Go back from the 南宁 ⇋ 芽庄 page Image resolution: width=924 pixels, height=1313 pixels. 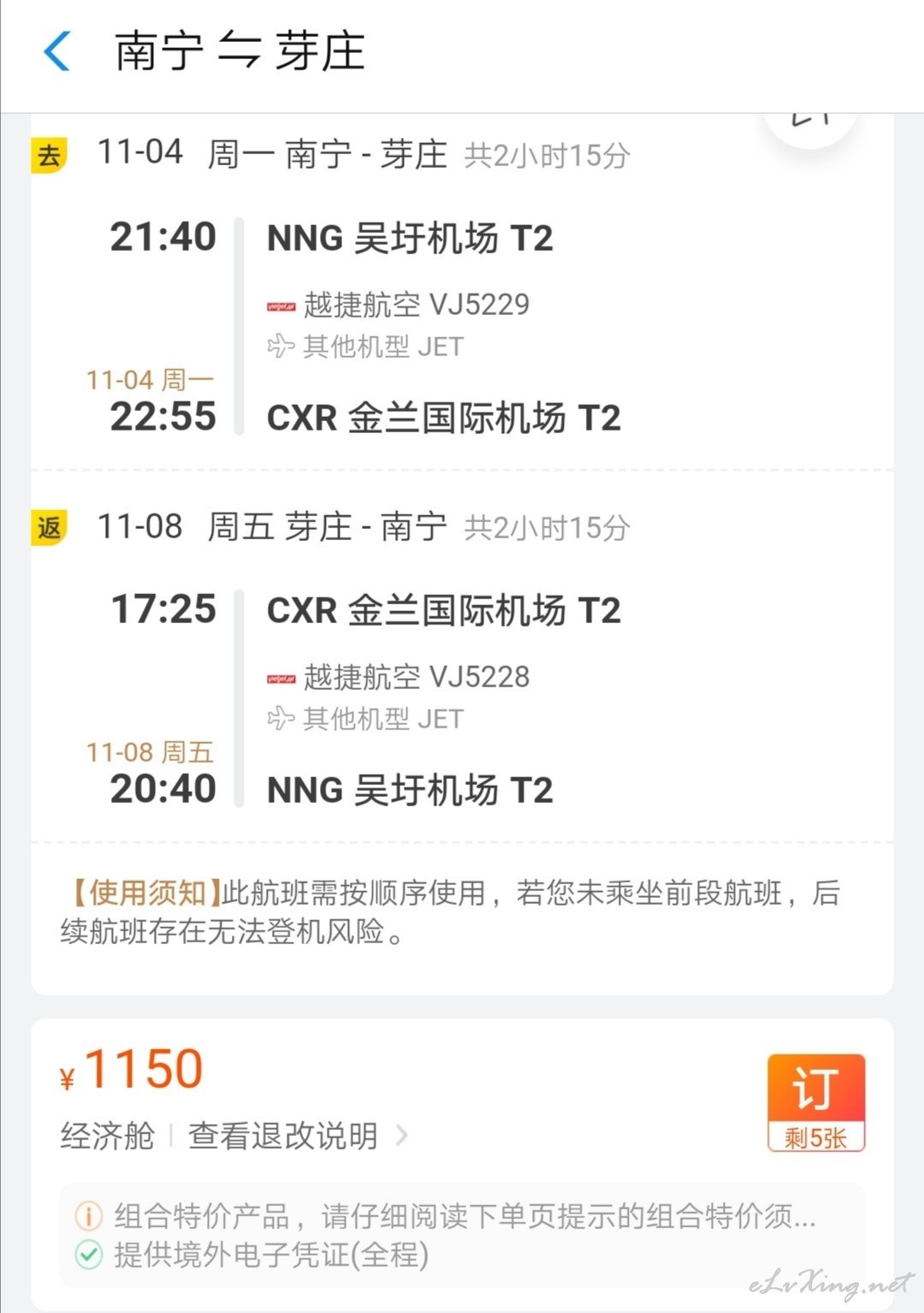56,51
